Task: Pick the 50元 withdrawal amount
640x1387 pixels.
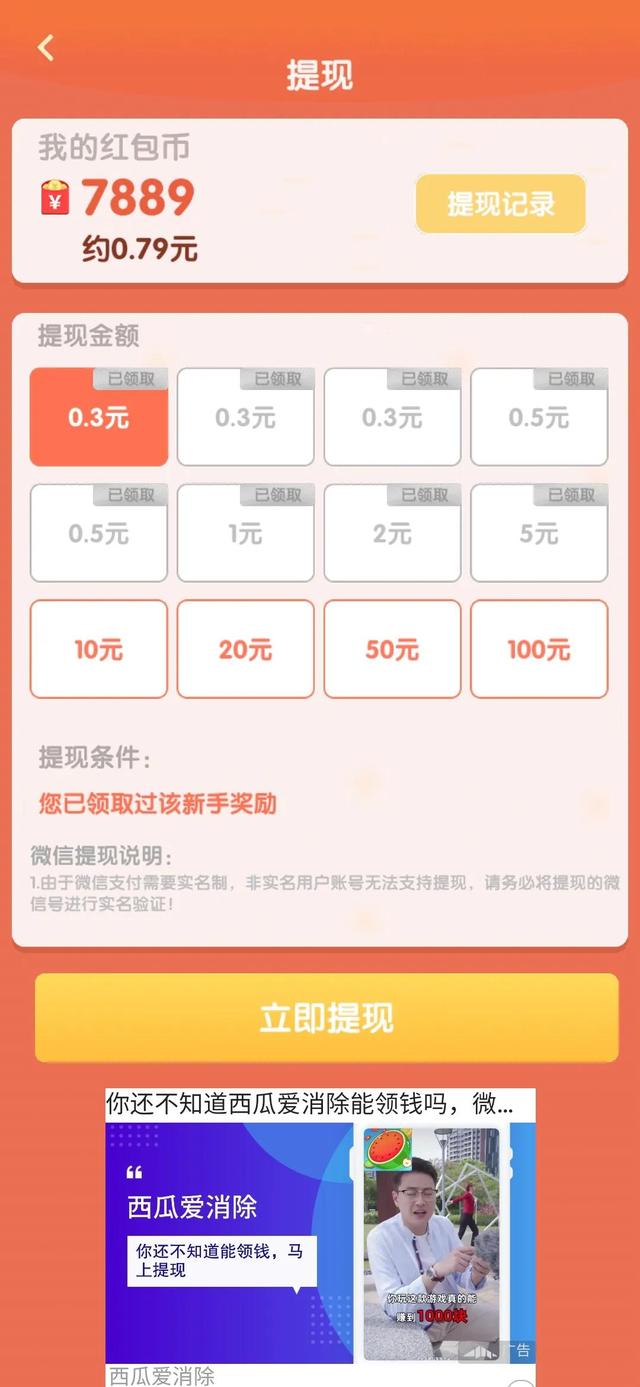Action: 392,649
